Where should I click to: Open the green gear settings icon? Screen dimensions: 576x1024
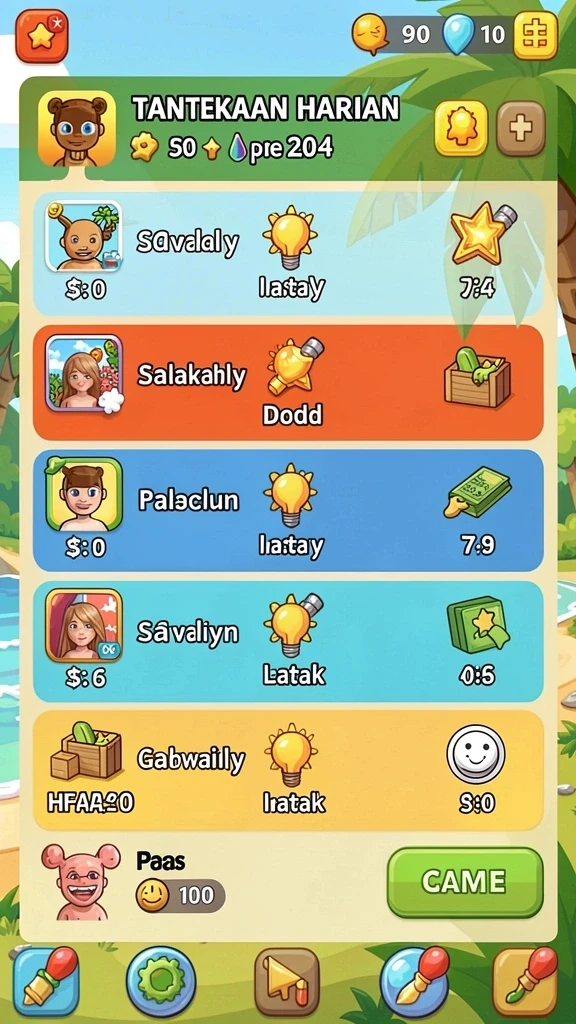(161, 982)
